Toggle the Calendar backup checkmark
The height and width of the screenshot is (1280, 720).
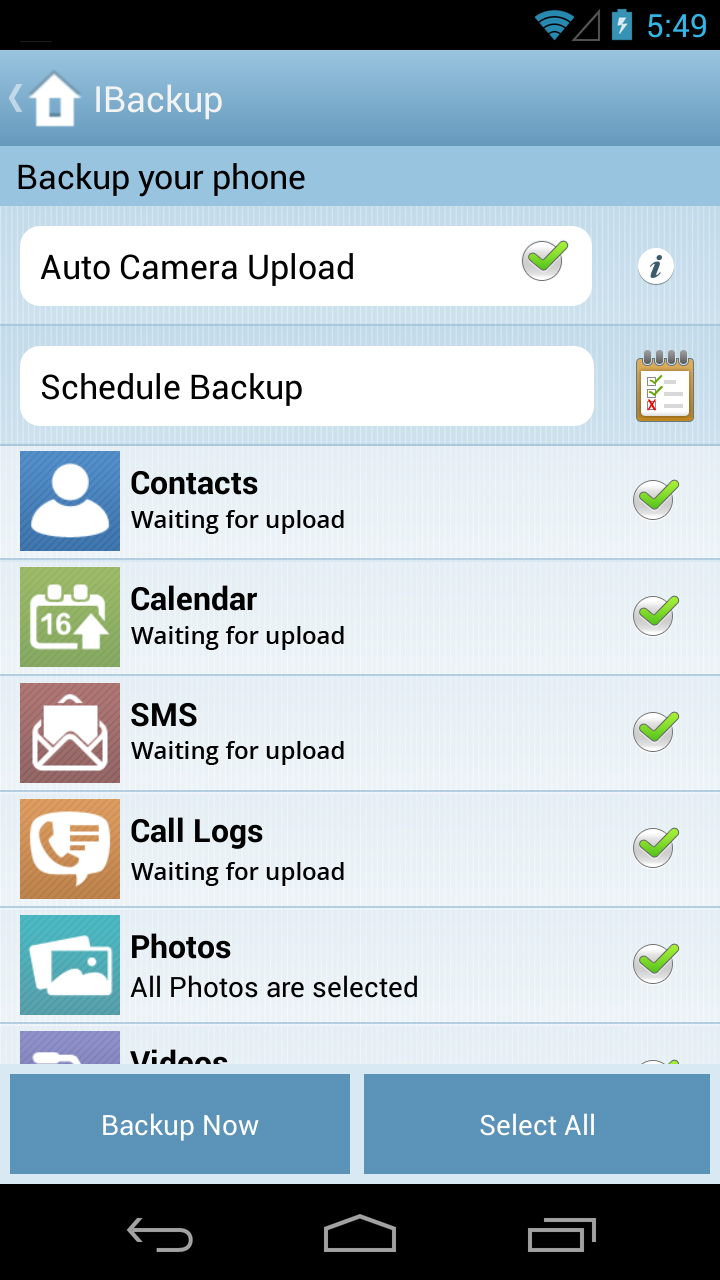(654, 613)
